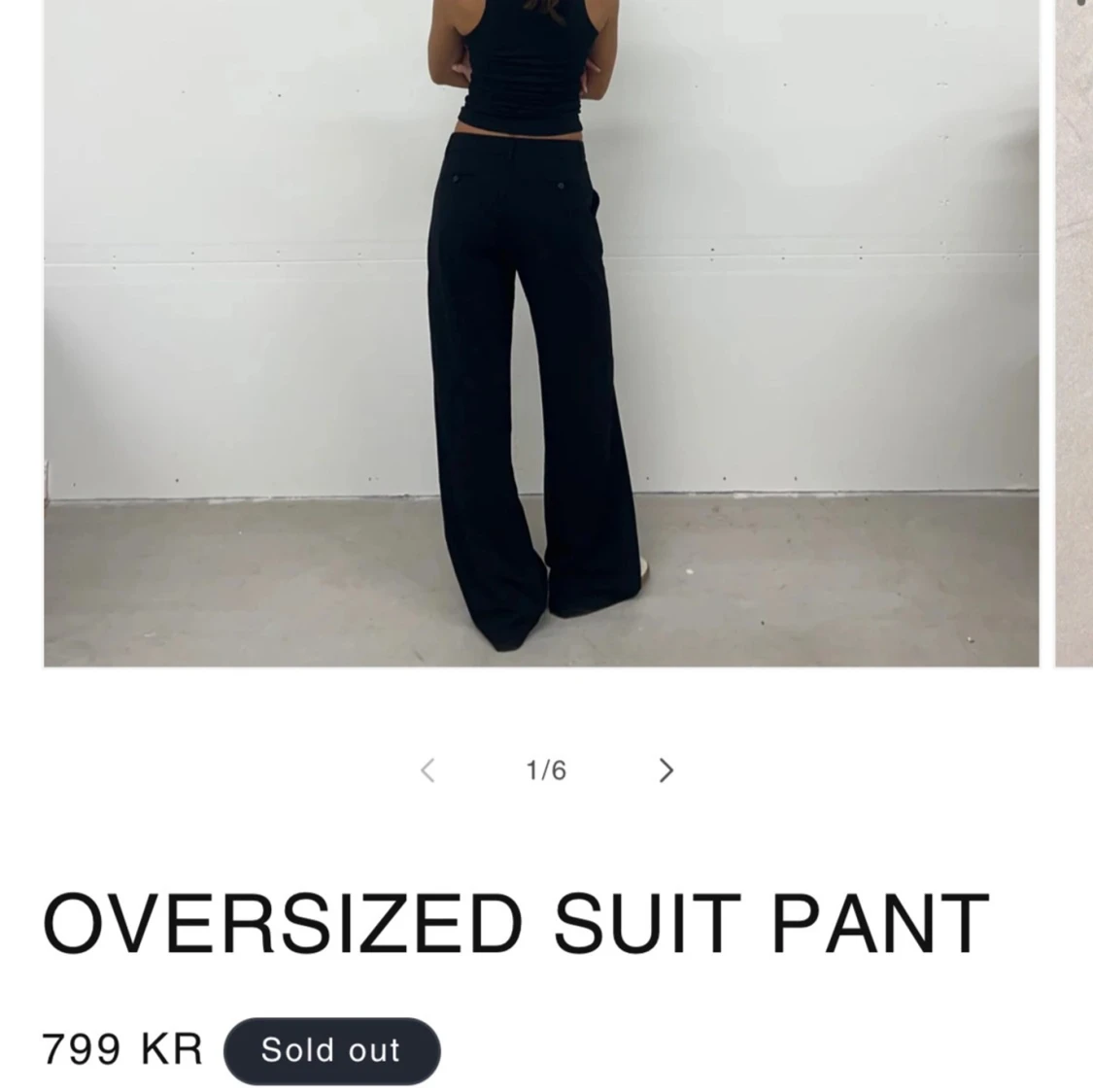Screen dimensions: 1093x1092
Task: Go to the next product image
Action: point(666,770)
